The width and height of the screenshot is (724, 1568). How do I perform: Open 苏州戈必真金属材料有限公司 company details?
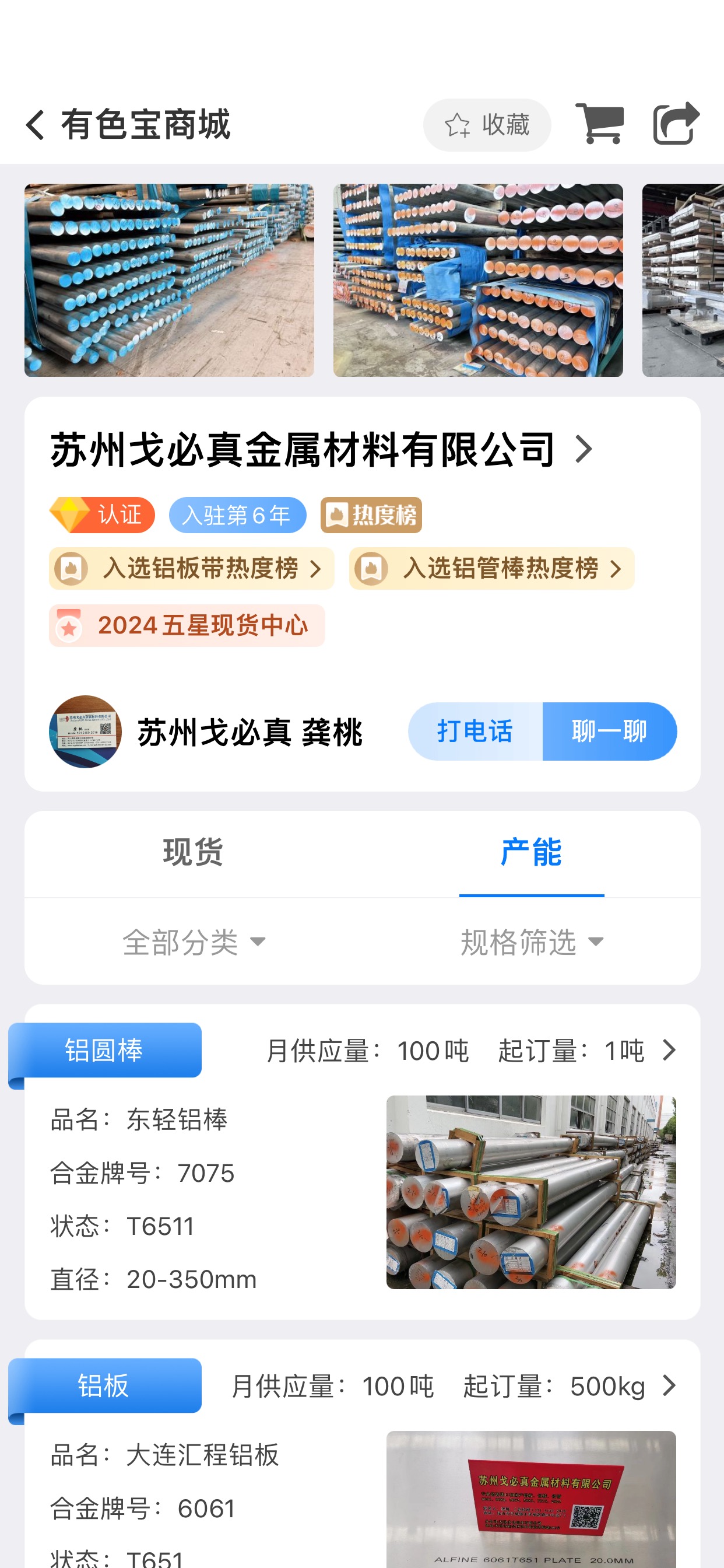point(321,450)
